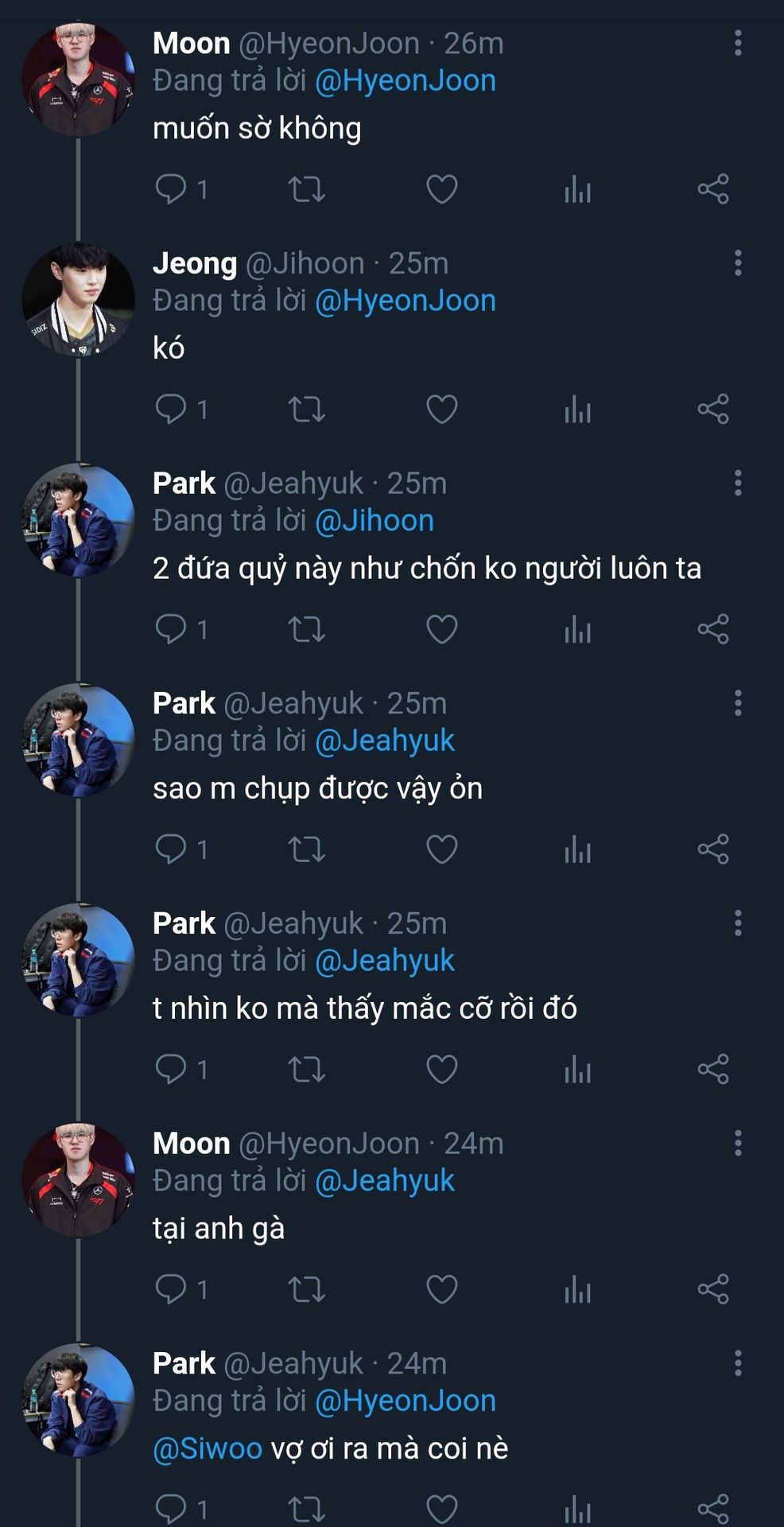Like Moon's tweet "muốn sờ không"
Viewport: 784px width, 1527px height.
441,189
